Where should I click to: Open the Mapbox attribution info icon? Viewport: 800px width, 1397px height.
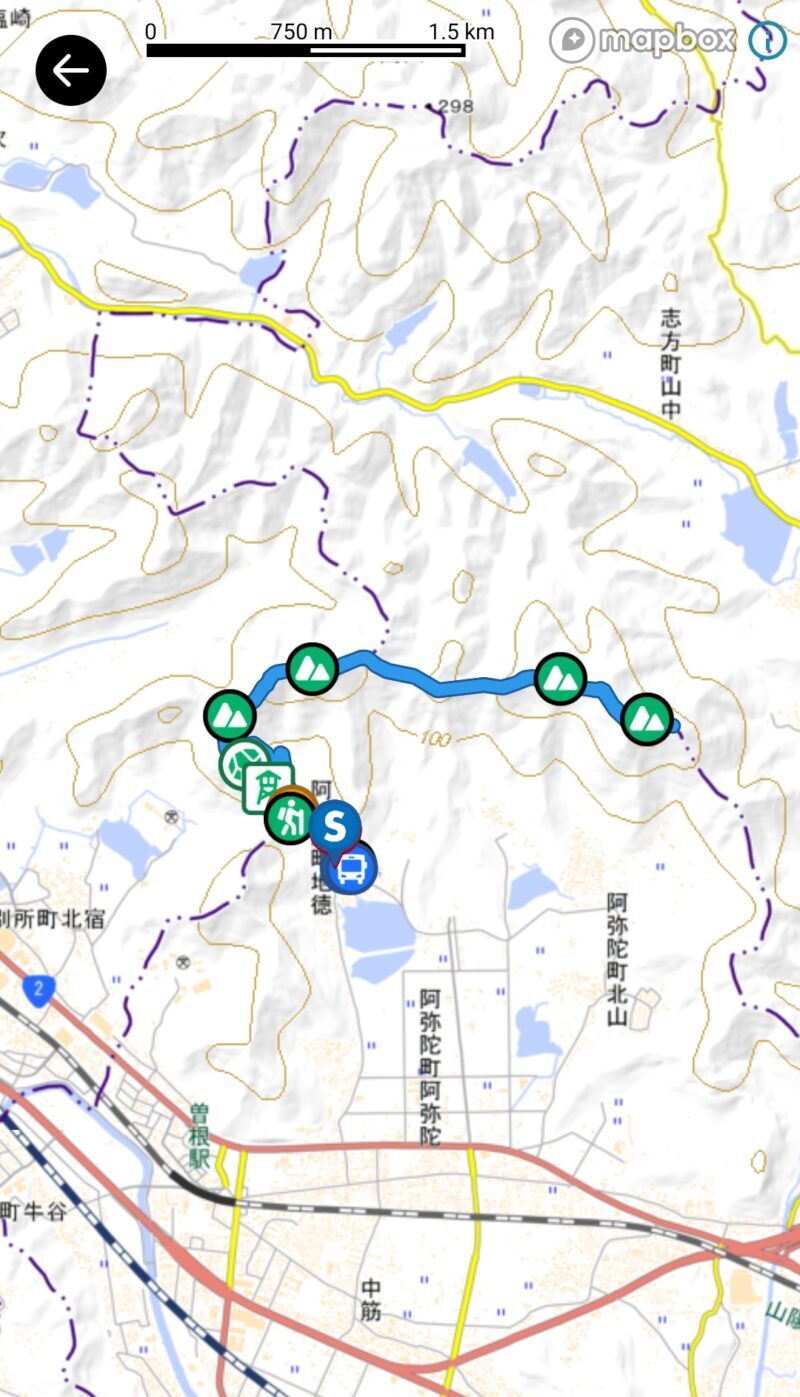click(x=768, y=41)
